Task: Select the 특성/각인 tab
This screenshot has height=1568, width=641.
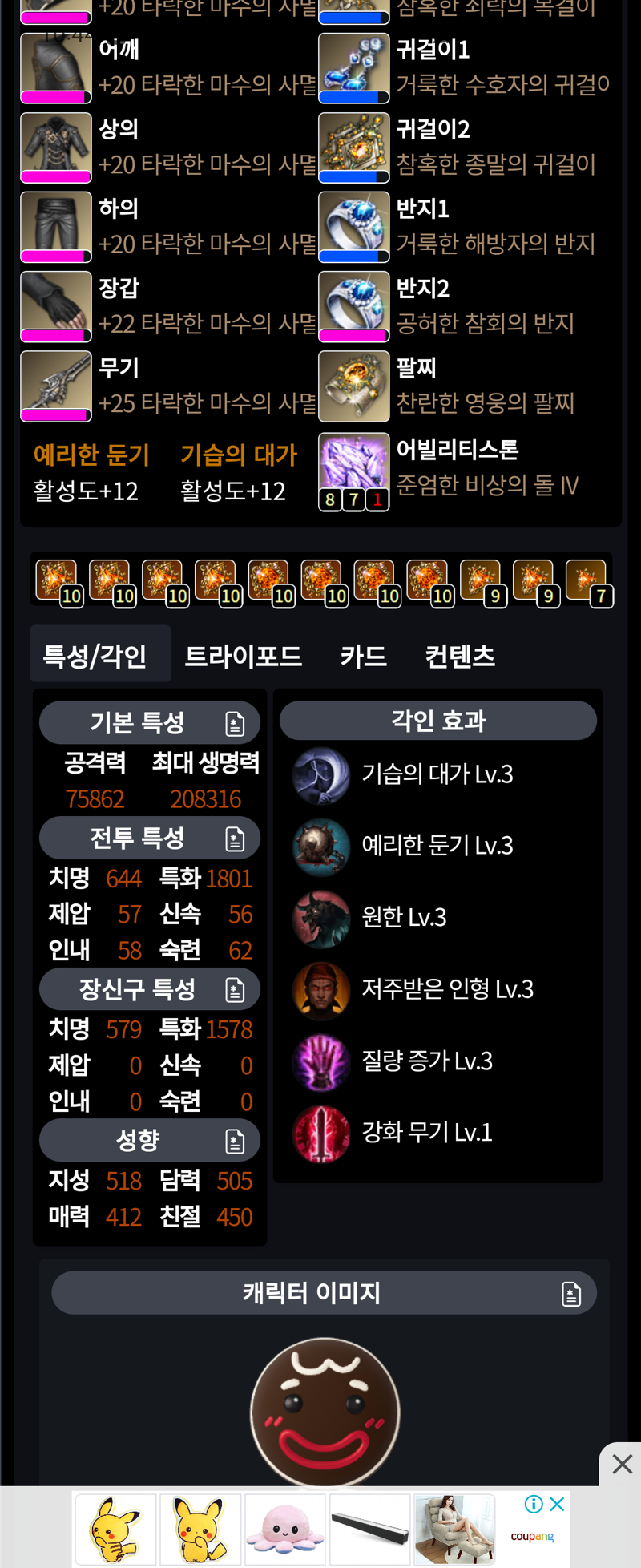Action: (x=95, y=657)
